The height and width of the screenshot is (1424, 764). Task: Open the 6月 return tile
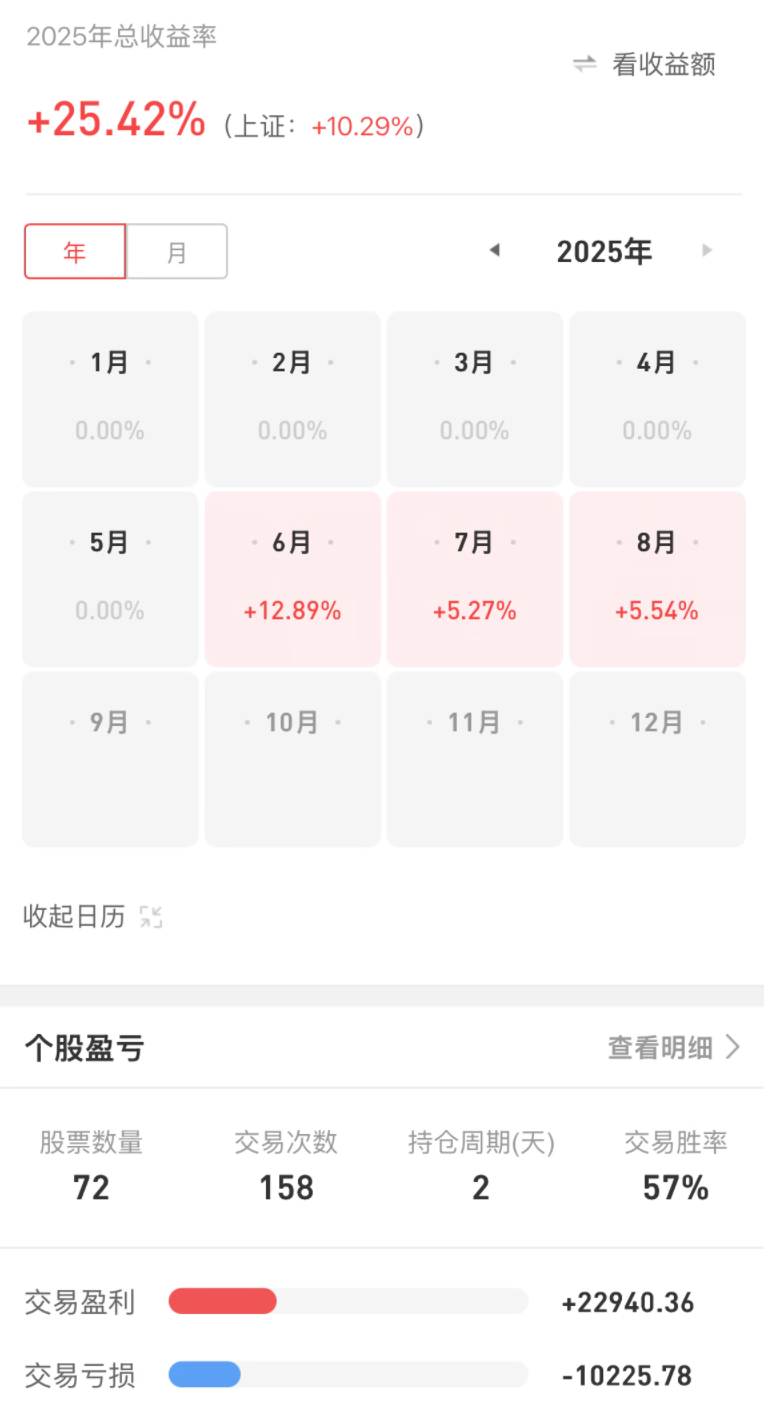293,579
